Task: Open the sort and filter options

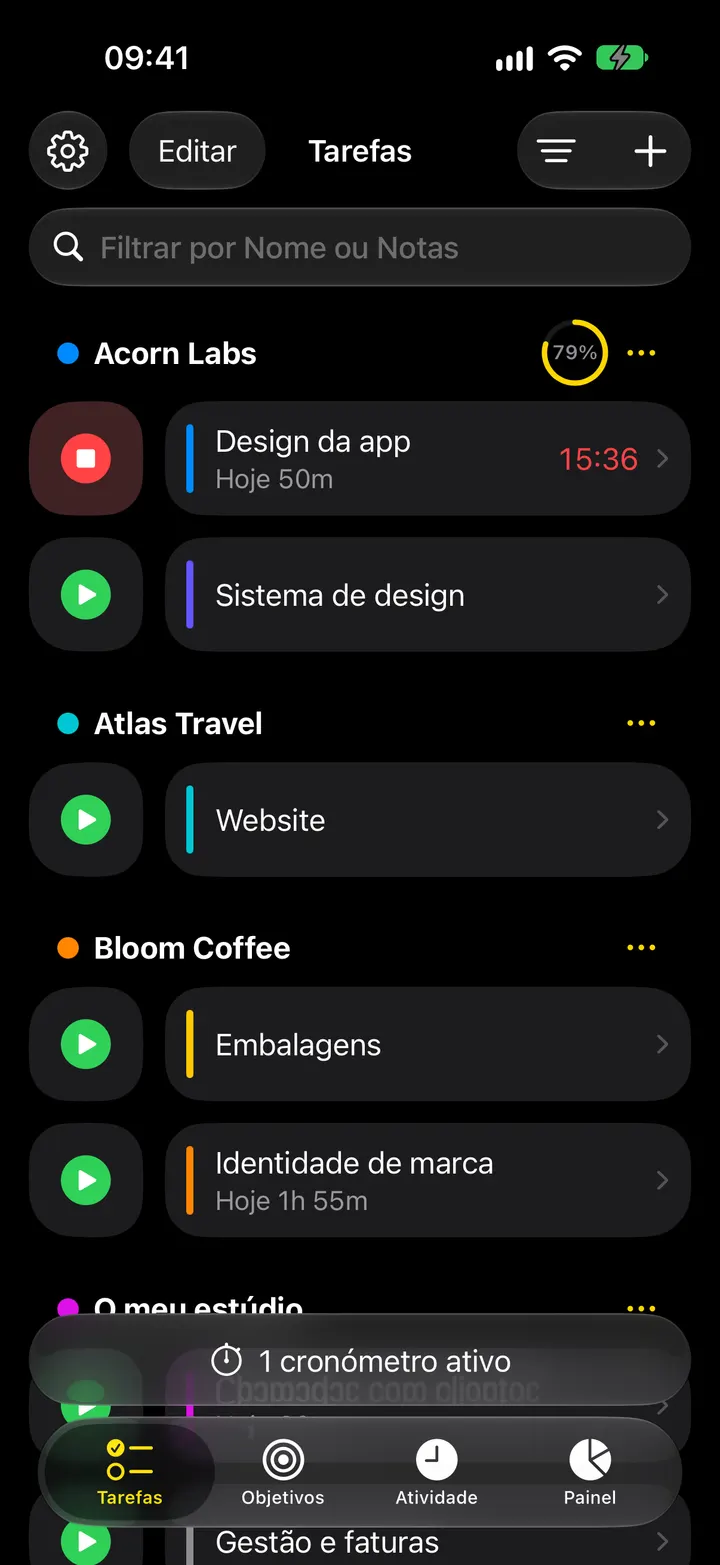Action: (x=557, y=151)
